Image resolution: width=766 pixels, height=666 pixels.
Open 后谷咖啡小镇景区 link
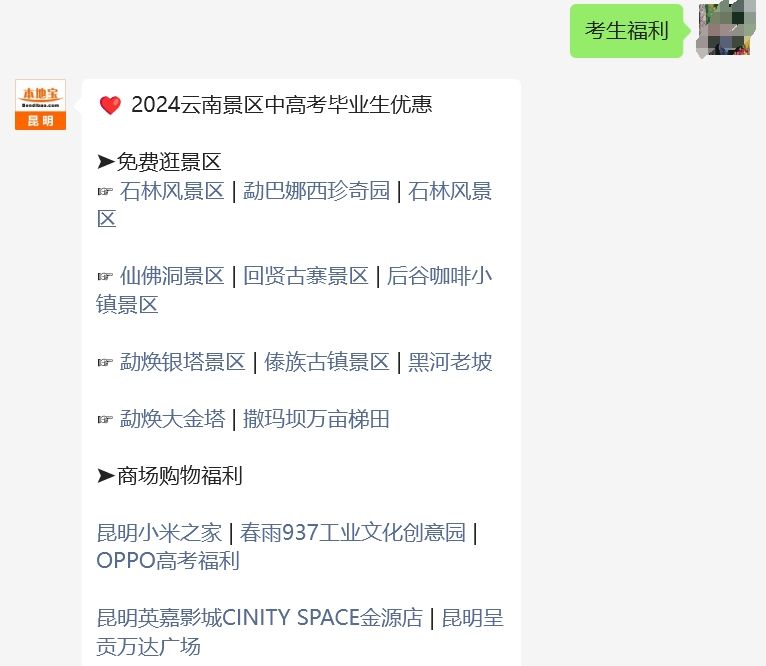[x=439, y=276]
